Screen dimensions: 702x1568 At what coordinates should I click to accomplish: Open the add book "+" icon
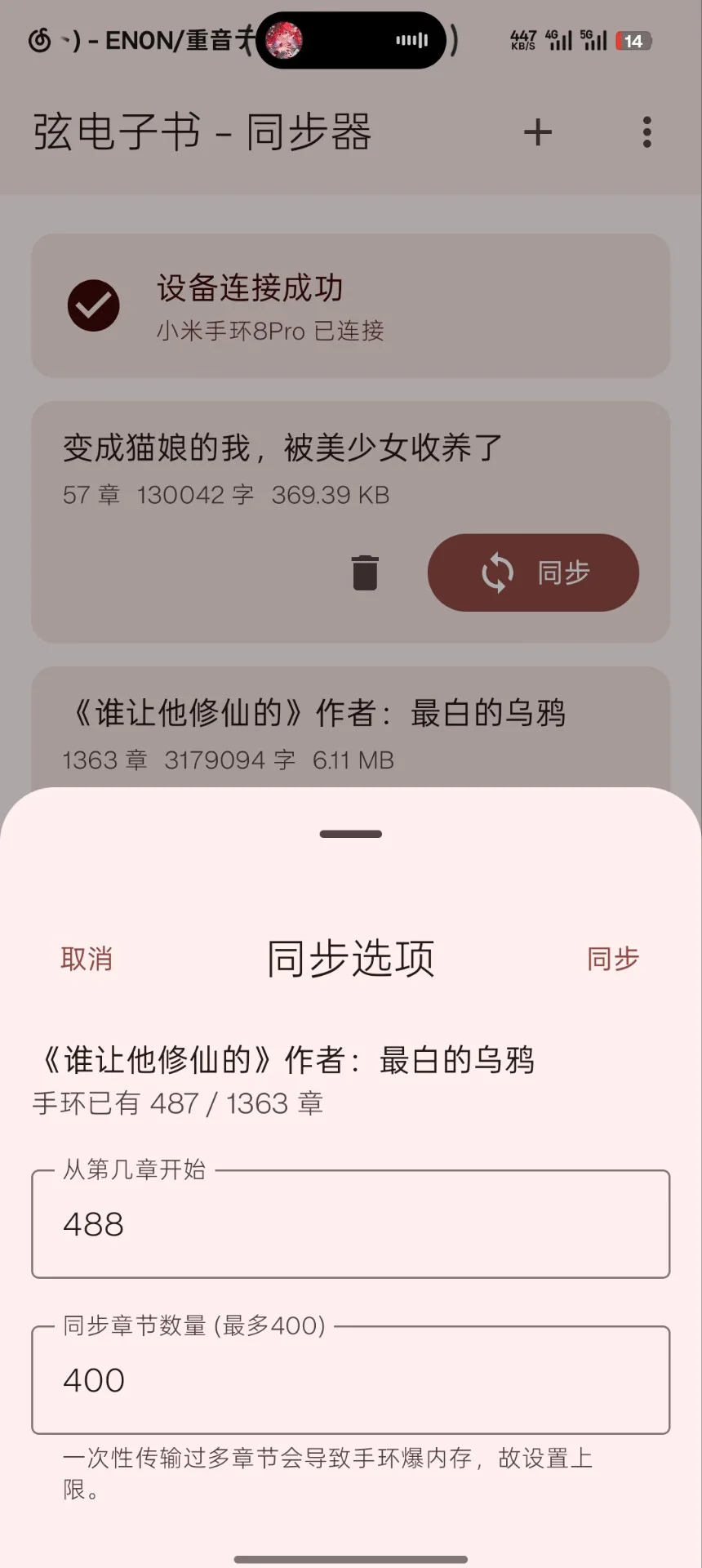pyautogui.click(x=537, y=131)
